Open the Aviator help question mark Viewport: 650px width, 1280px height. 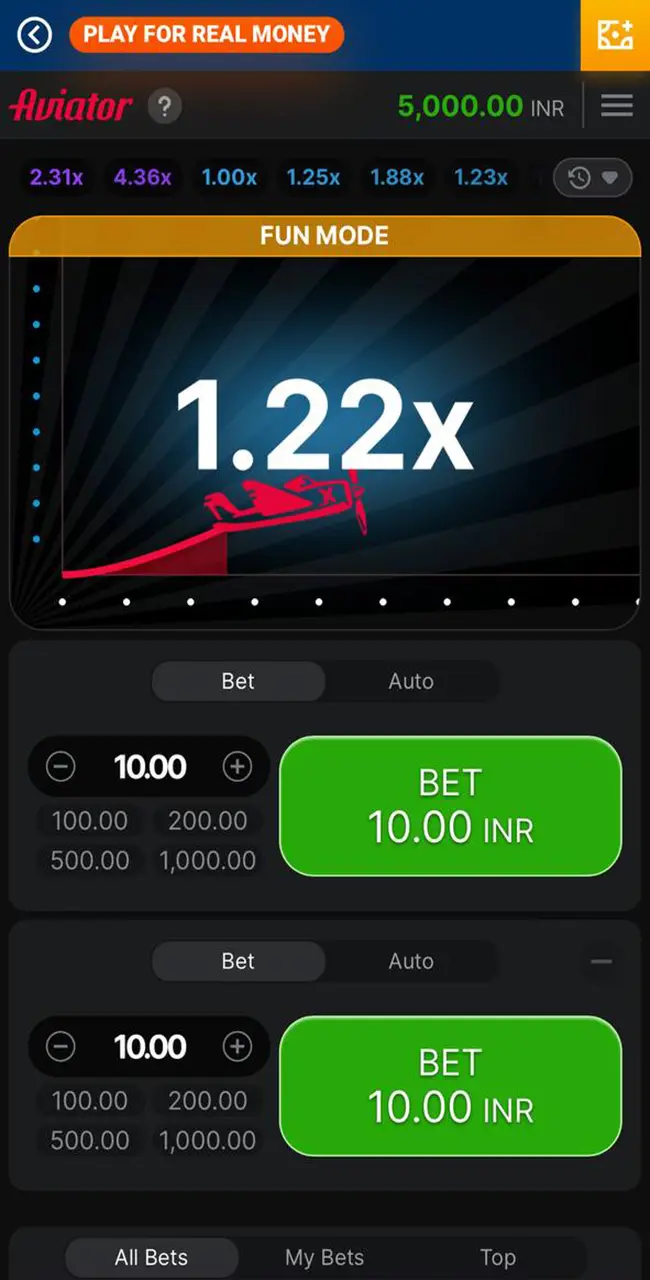pos(164,106)
